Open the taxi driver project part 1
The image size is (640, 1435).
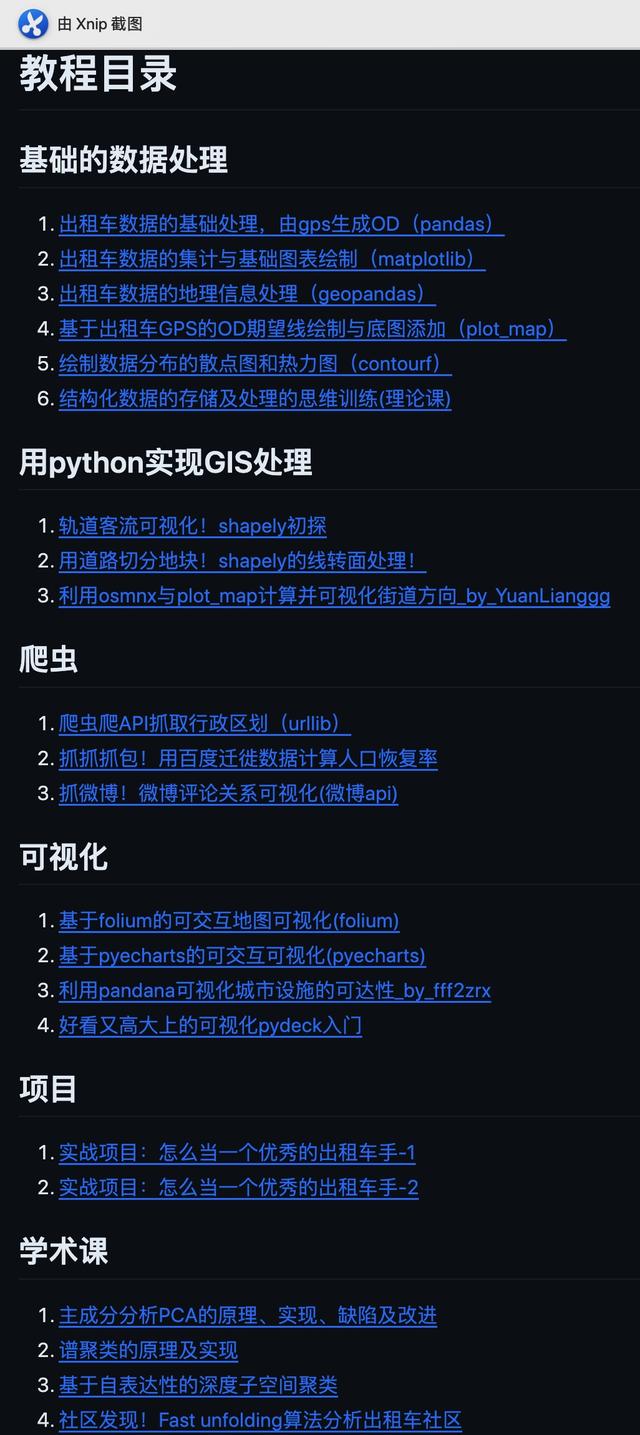pos(237,1153)
